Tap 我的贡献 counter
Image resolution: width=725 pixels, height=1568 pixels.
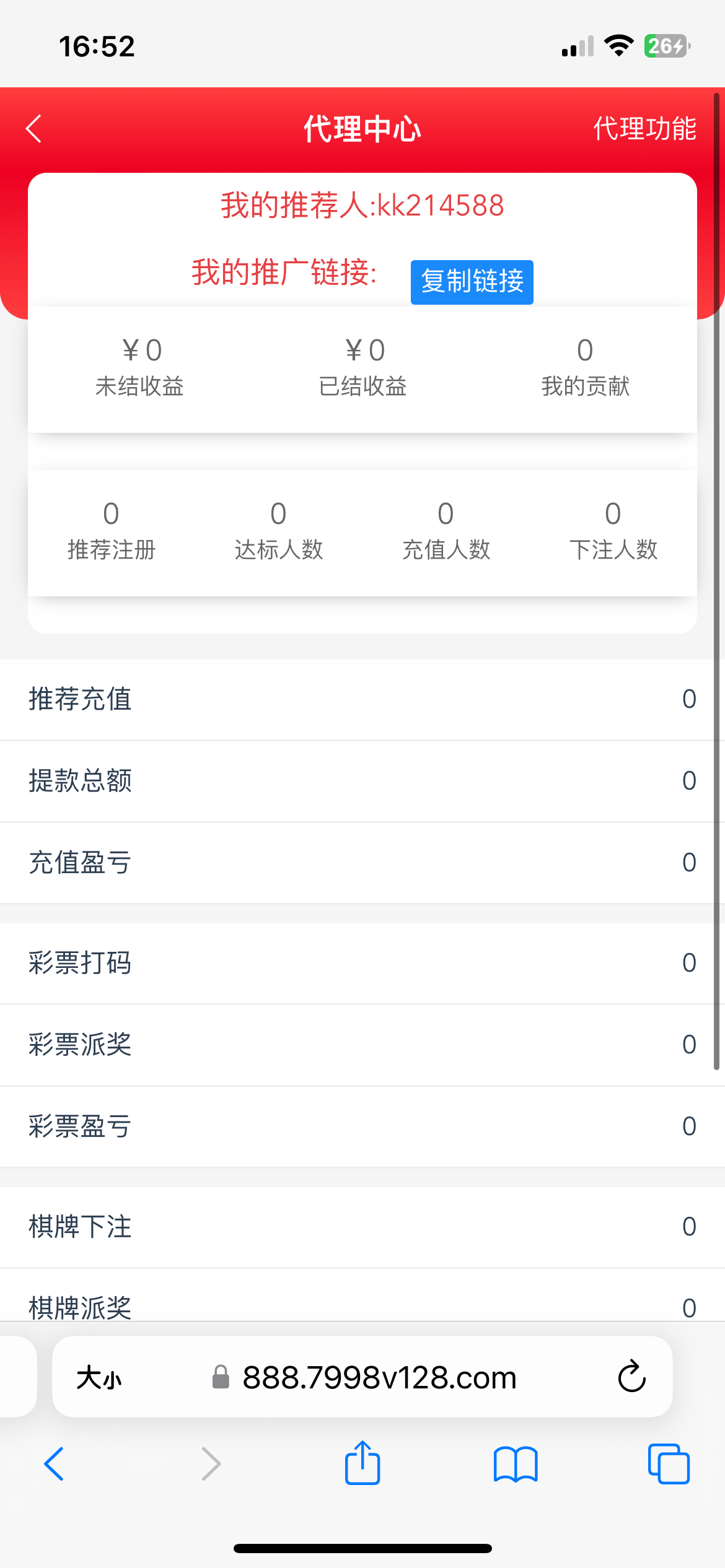pos(584,365)
